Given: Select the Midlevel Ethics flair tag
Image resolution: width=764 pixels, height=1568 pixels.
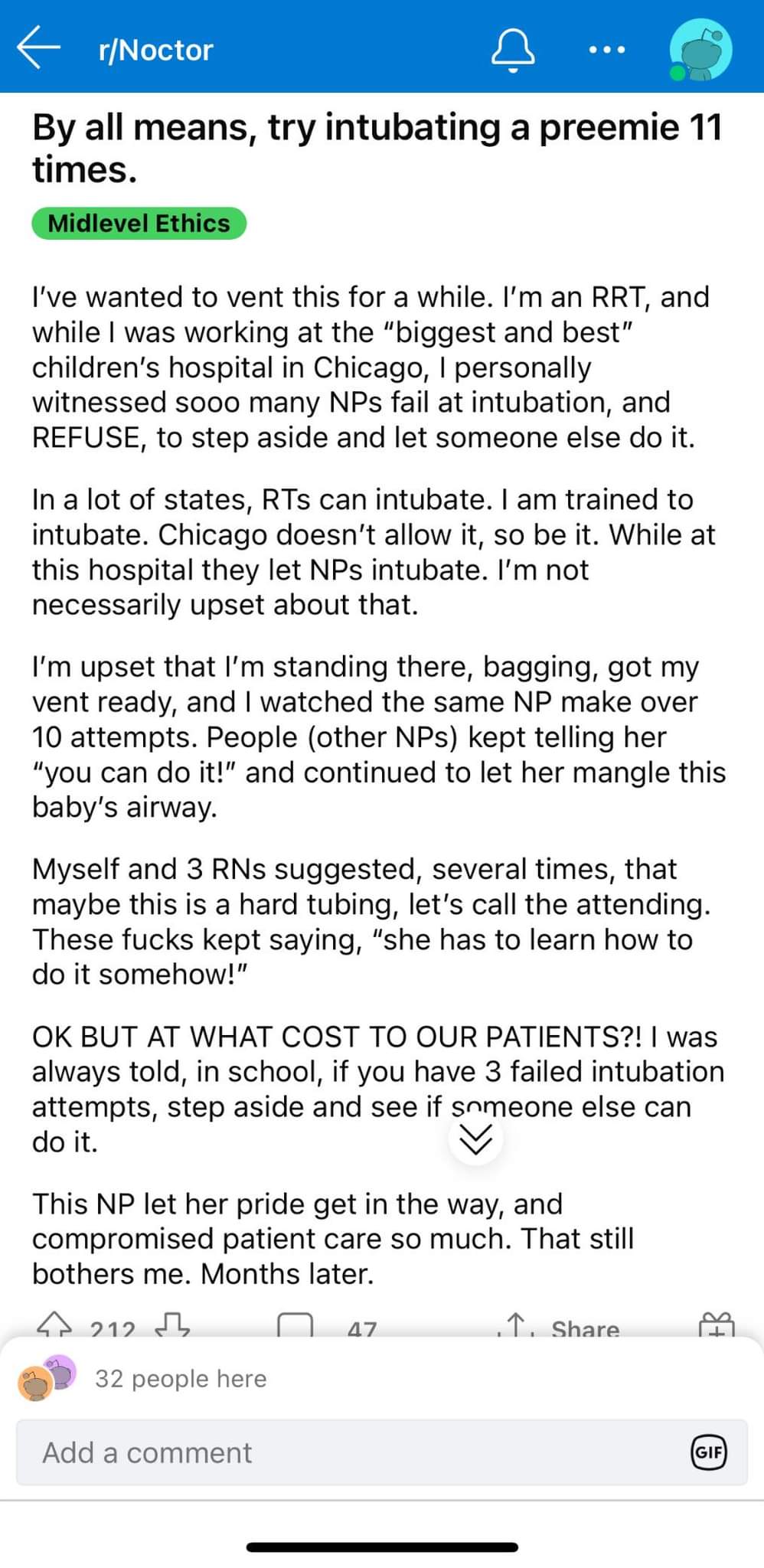Looking at the screenshot, I should coord(139,223).
